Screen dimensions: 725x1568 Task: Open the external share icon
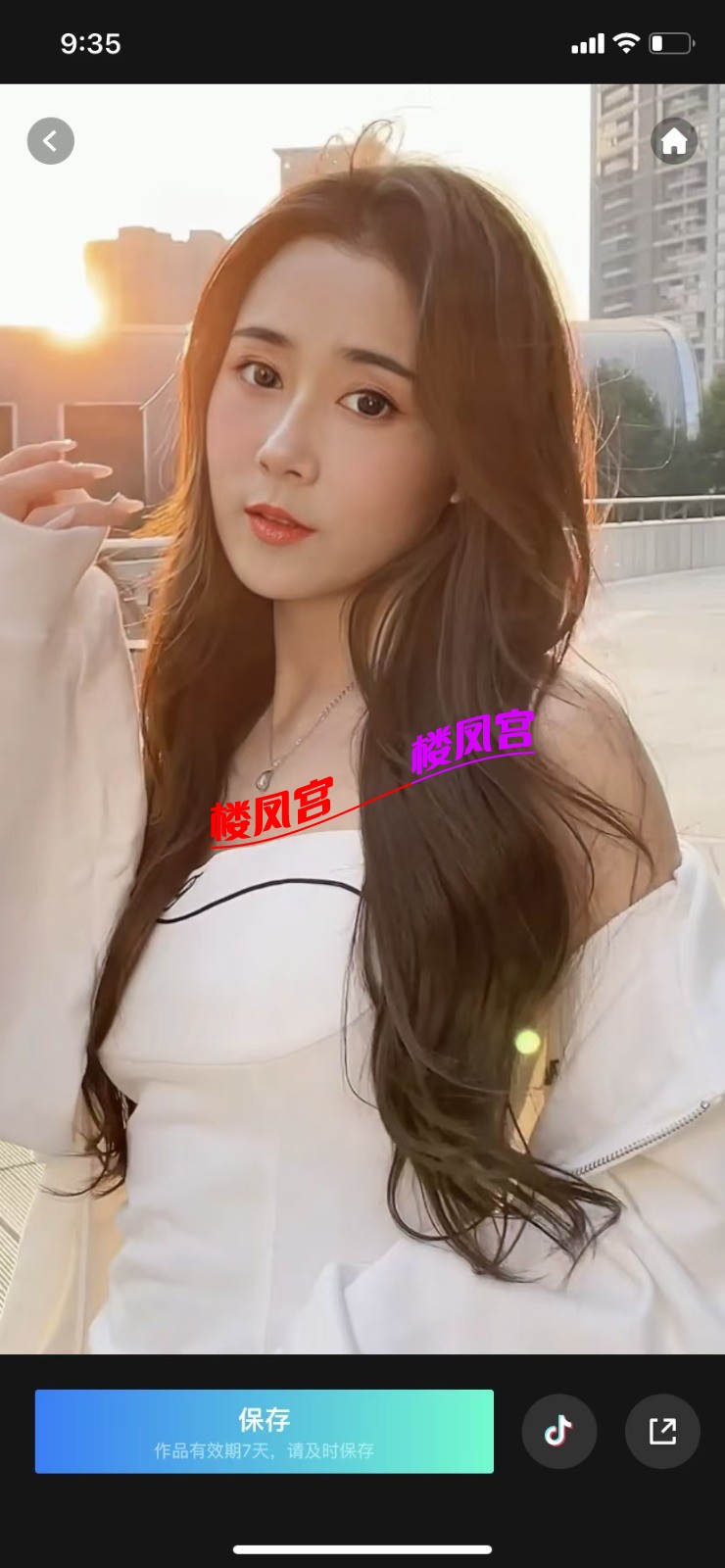point(662,1431)
